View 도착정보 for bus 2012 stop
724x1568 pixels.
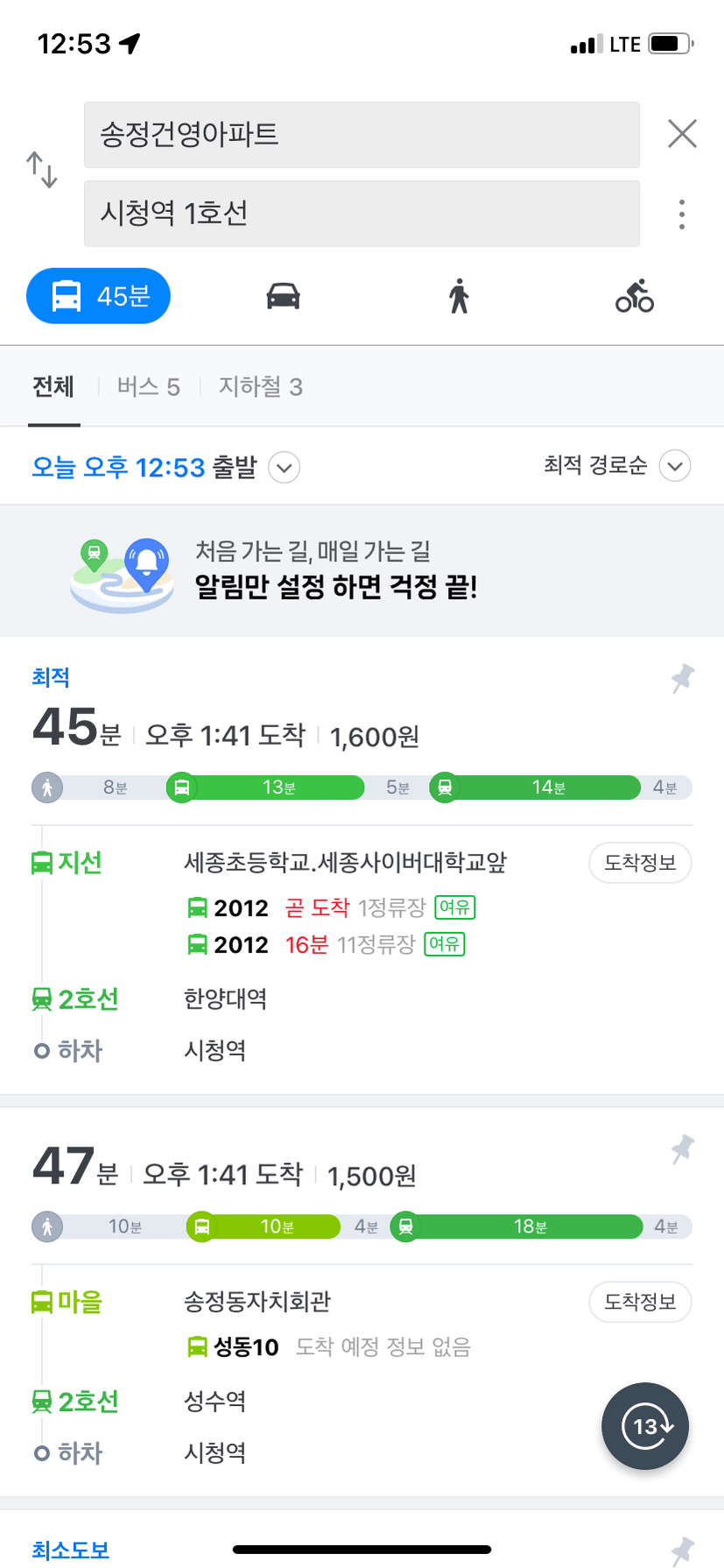pyautogui.click(x=640, y=863)
